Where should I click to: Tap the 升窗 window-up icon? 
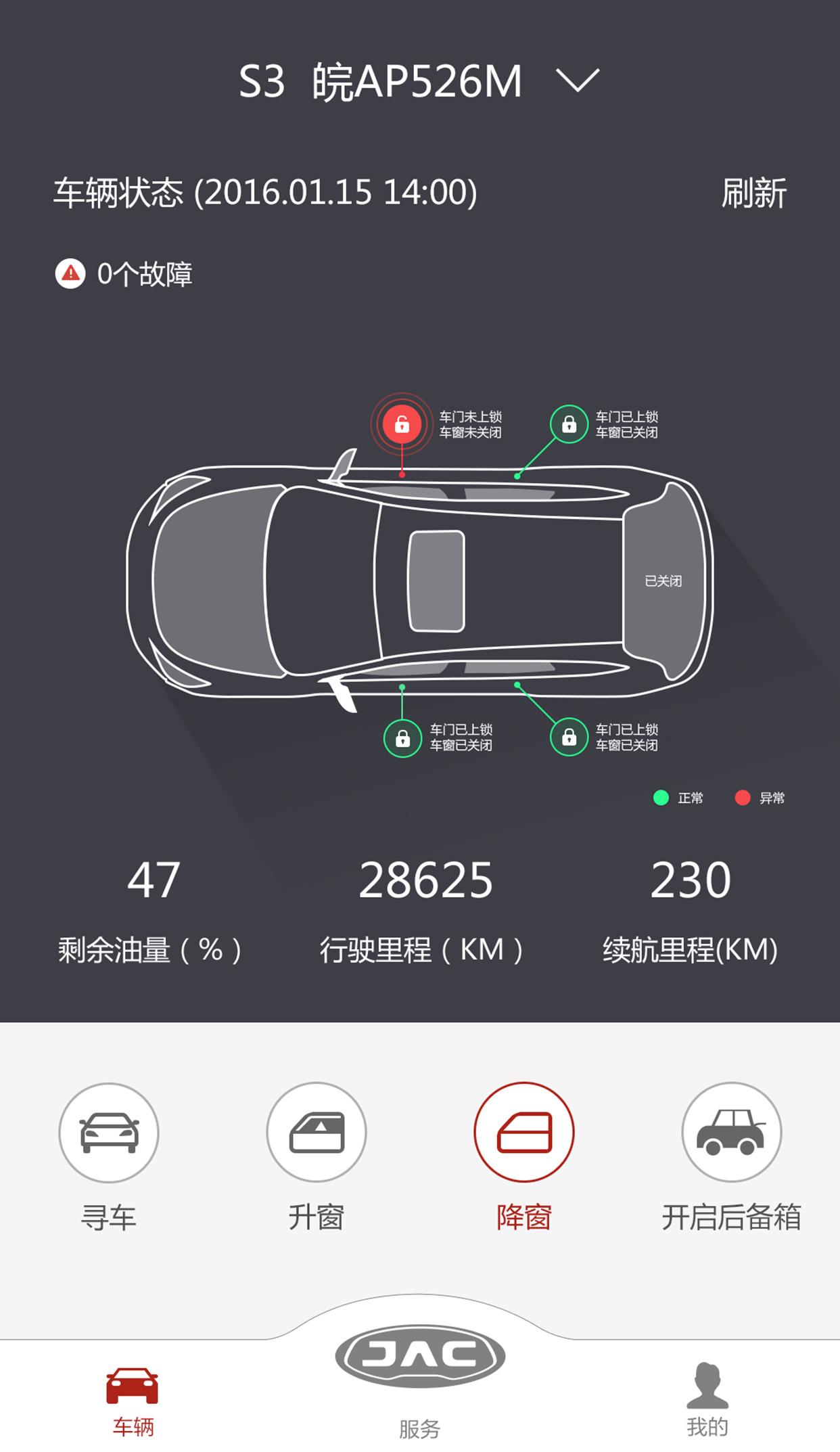point(316,1132)
